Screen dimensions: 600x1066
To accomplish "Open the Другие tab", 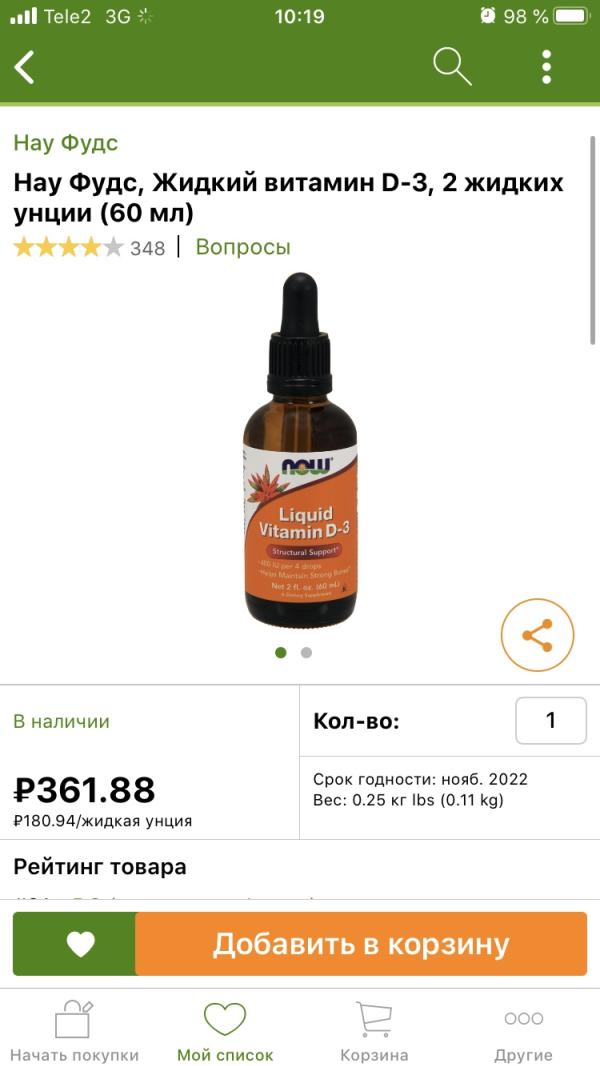I will [523, 1031].
